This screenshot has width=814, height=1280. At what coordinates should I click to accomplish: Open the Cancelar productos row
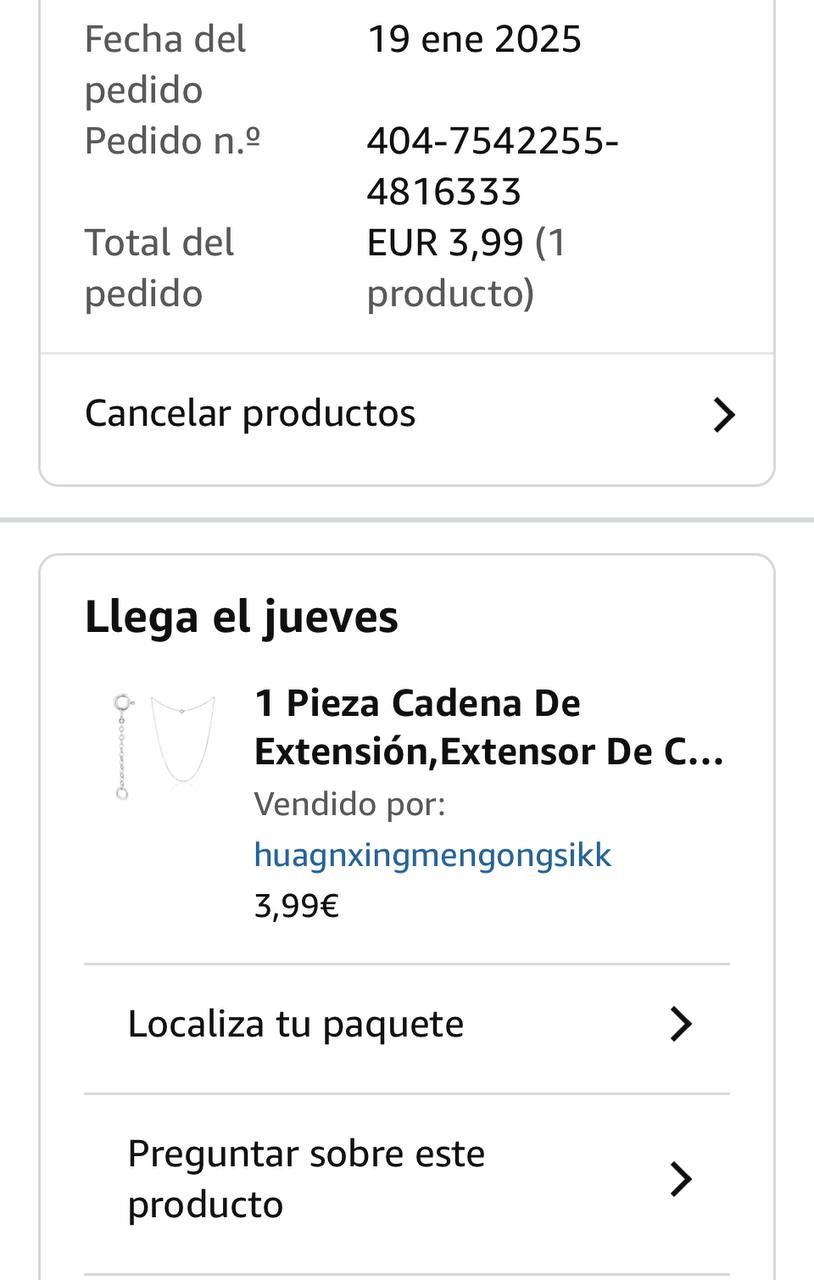click(407, 414)
